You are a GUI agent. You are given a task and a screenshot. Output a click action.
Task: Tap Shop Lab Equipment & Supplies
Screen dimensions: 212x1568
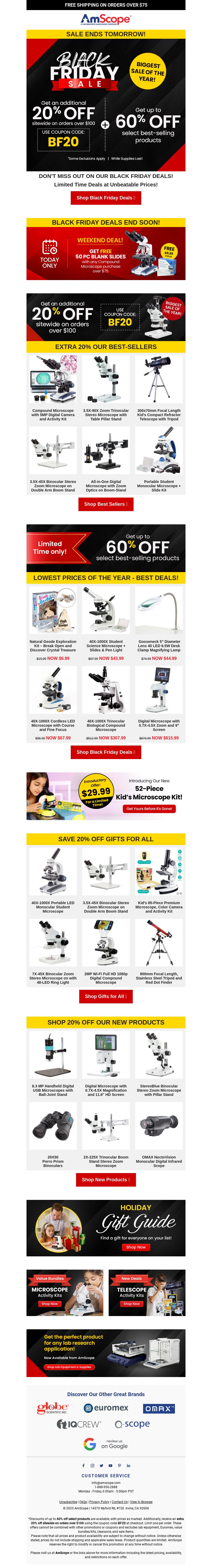69,1367
